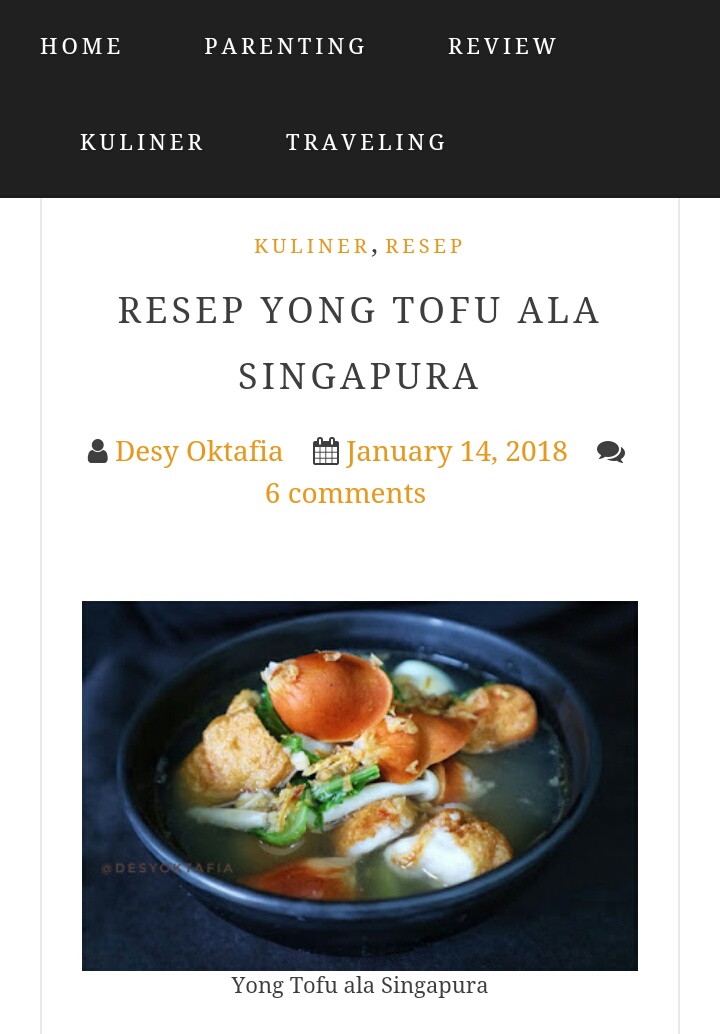This screenshot has height=1034, width=720.
Task: Open the Resep category link
Action: click(x=424, y=247)
